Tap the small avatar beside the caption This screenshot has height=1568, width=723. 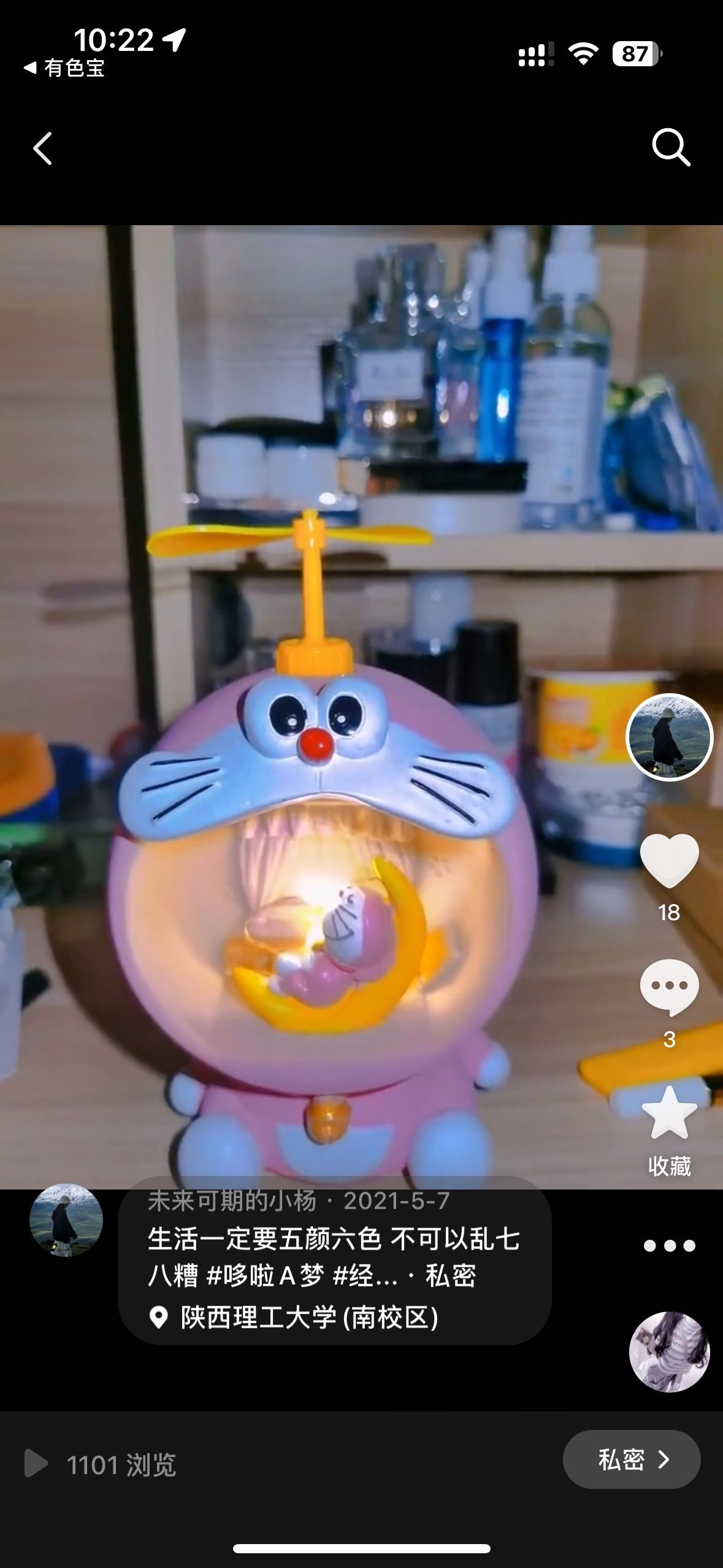[x=66, y=1221]
